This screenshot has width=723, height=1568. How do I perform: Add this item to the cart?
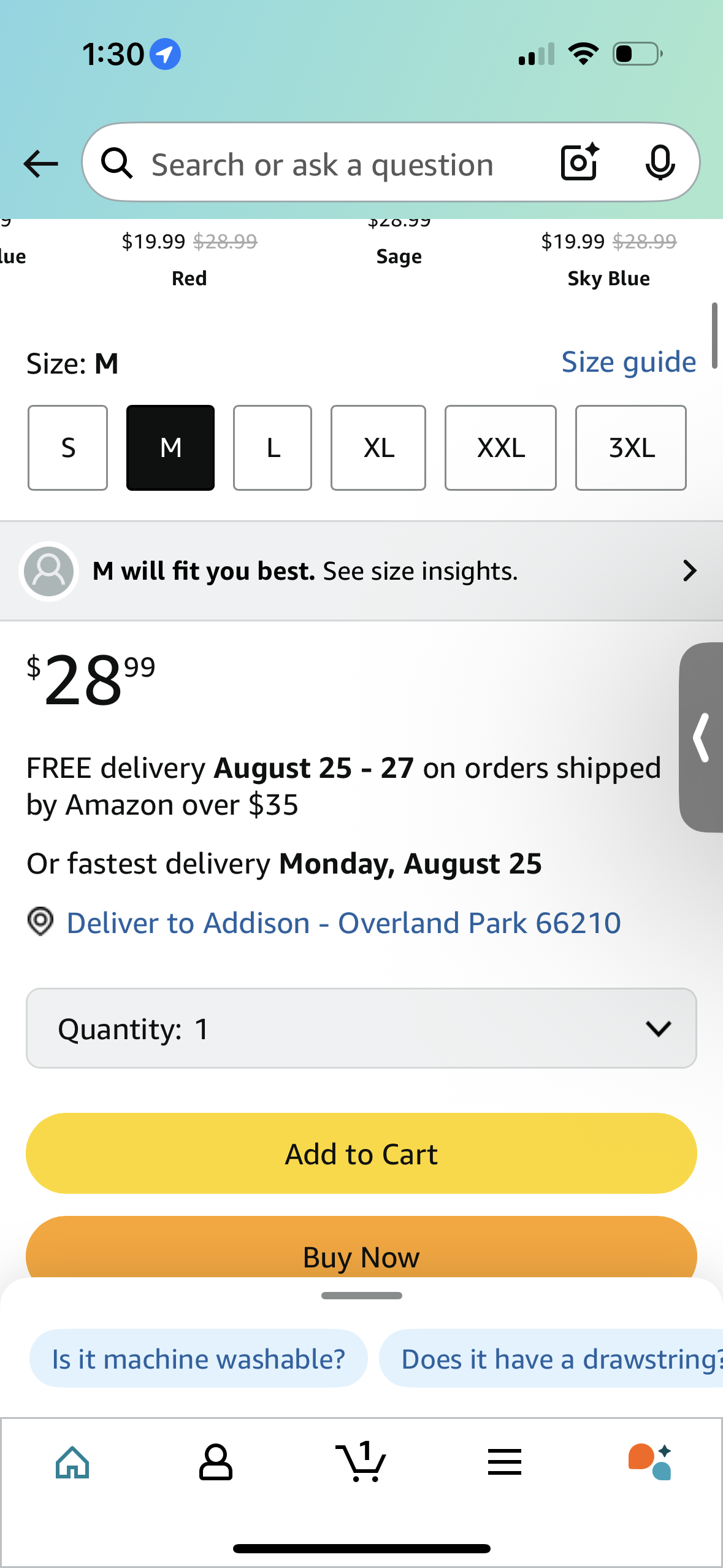pyautogui.click(x=361, y=1153)
